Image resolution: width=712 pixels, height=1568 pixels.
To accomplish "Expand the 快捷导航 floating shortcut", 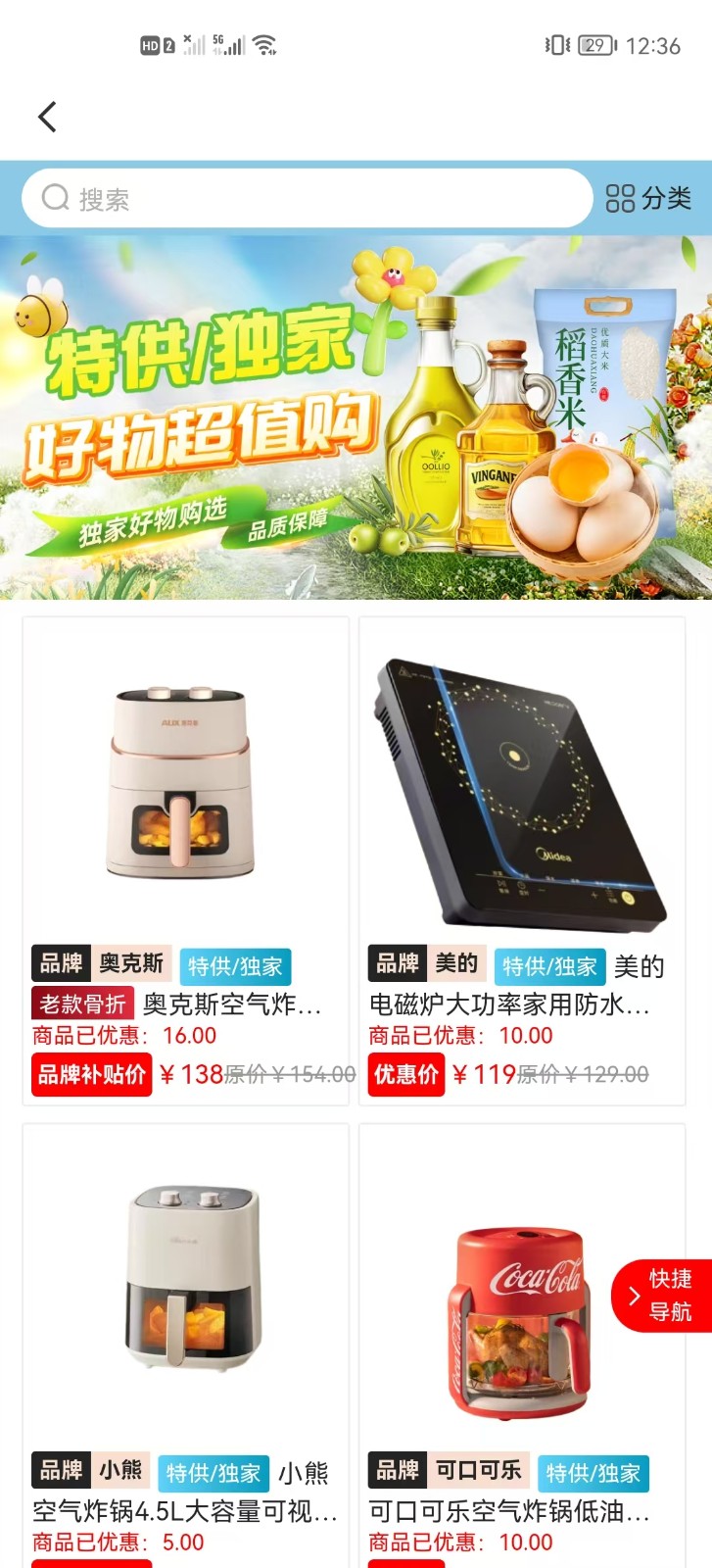I will (x=664, y=1296).
